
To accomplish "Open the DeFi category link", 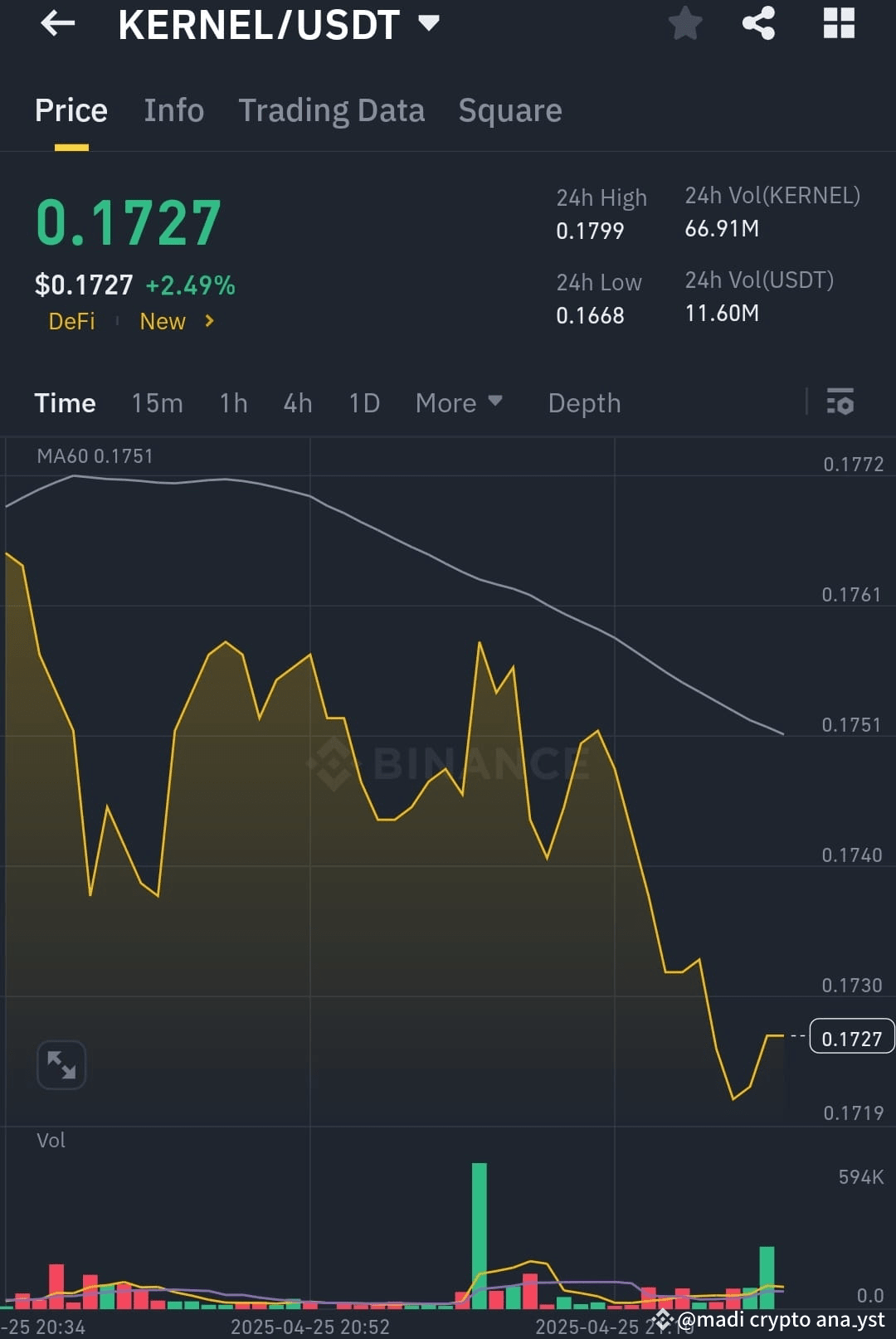I will [x=71, y=321].
